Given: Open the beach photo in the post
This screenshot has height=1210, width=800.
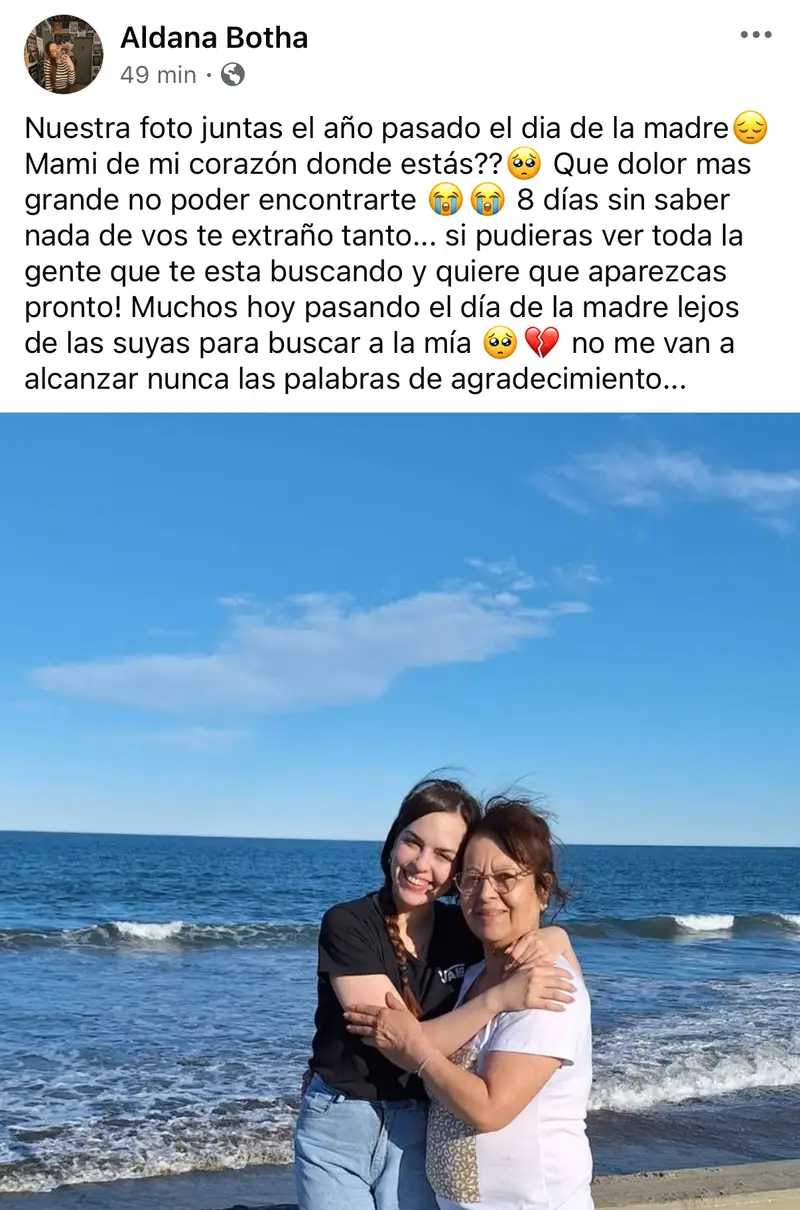Looking at the screenshot, I should 400,810.
